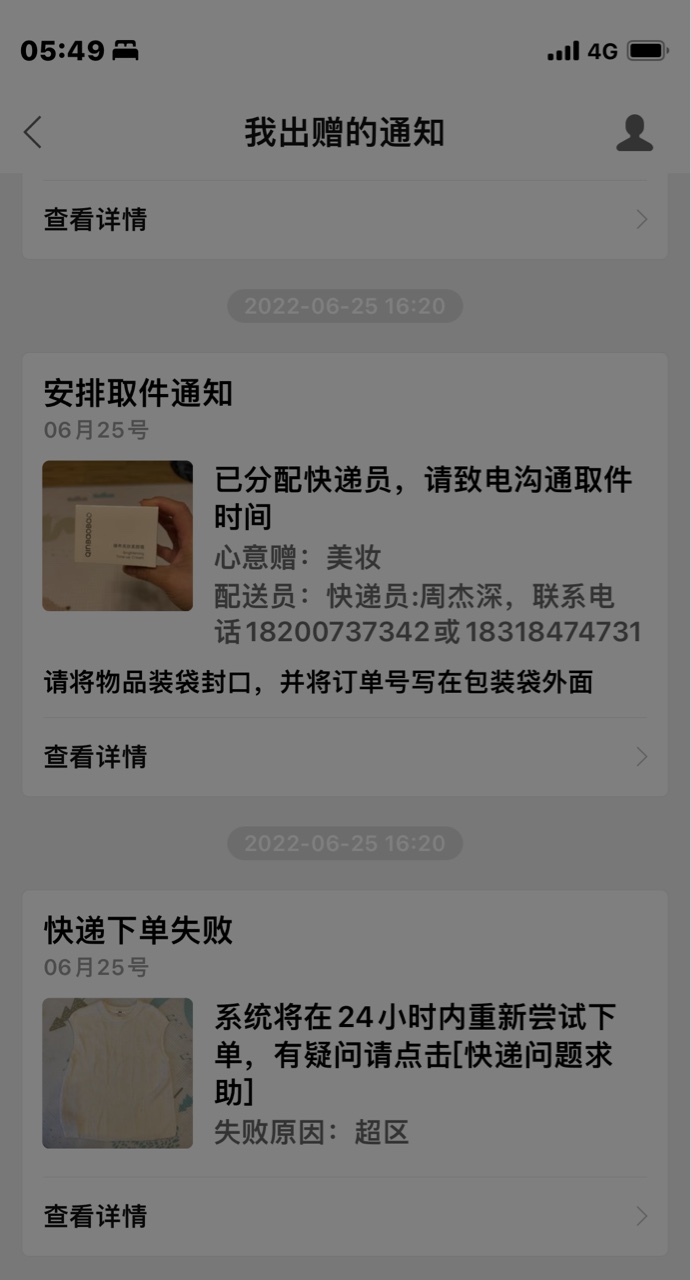Open the profile icon in the header
The width and height of the screenshot is (691, 1280).
click(634, 133)
